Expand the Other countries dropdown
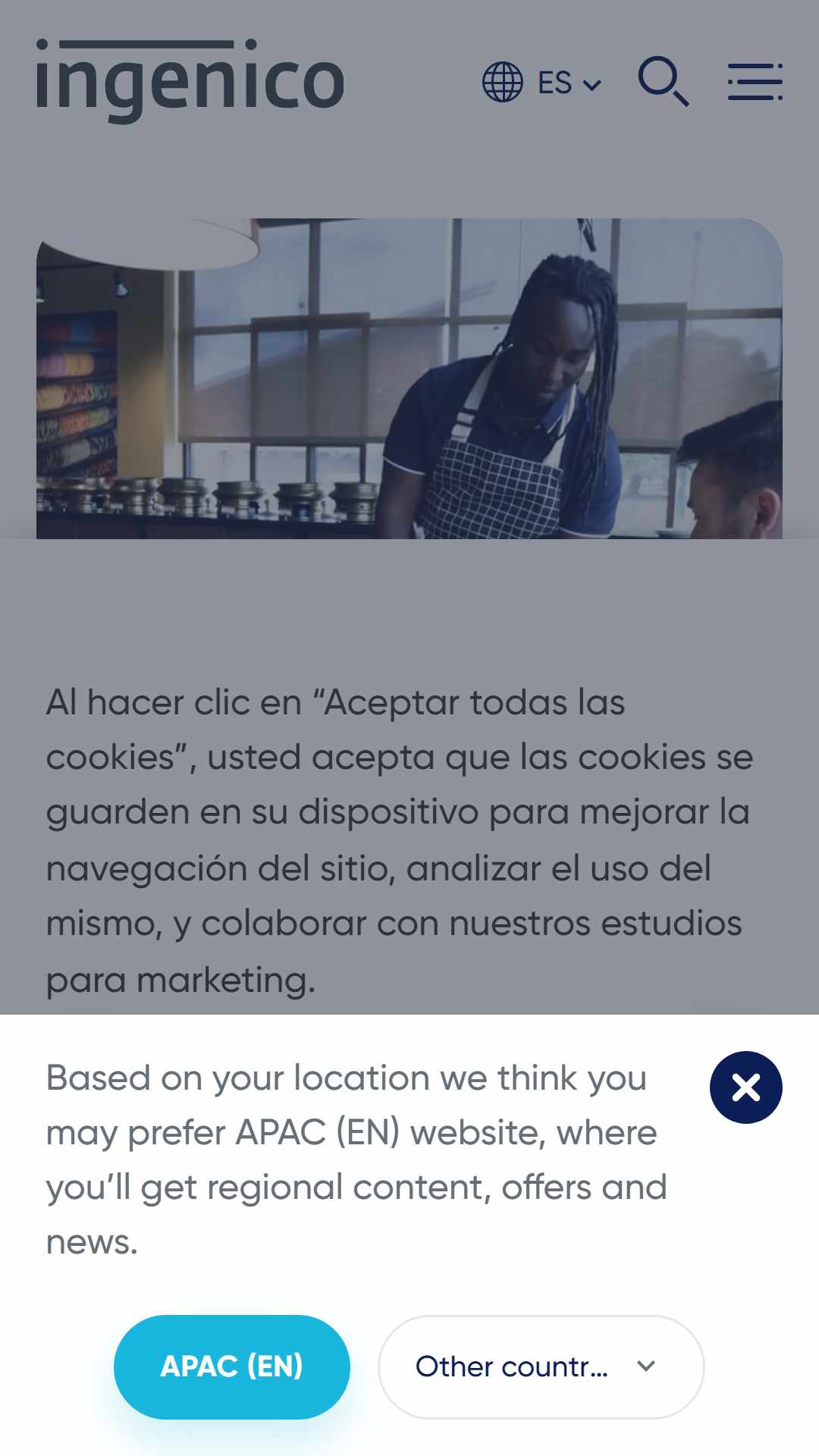This screenshot has width=819, height=1456. [541, 1367]
